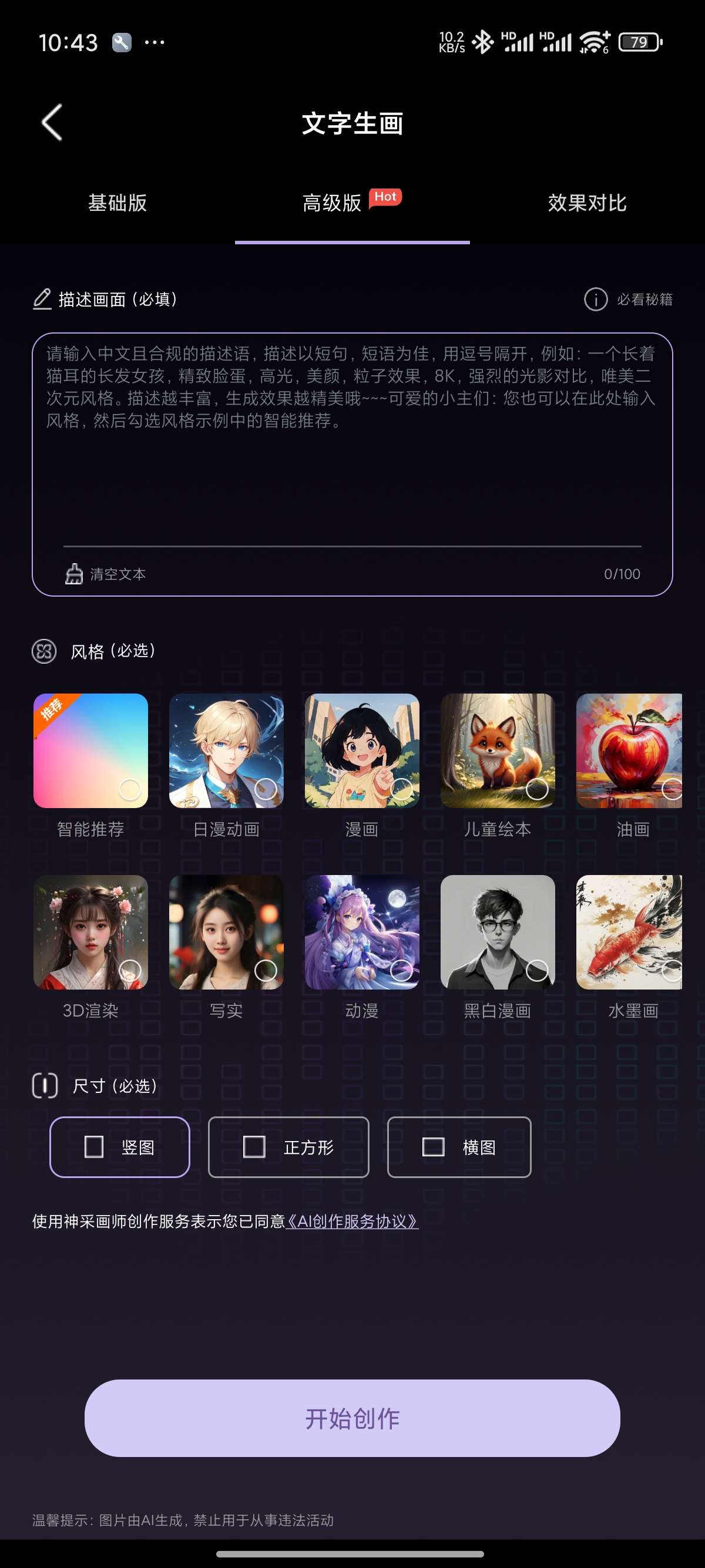Image resolution: width=705 pixels, height=1568 pixels.
Task: Select the 3D渲染 style
Action: (x=90, y=932)
